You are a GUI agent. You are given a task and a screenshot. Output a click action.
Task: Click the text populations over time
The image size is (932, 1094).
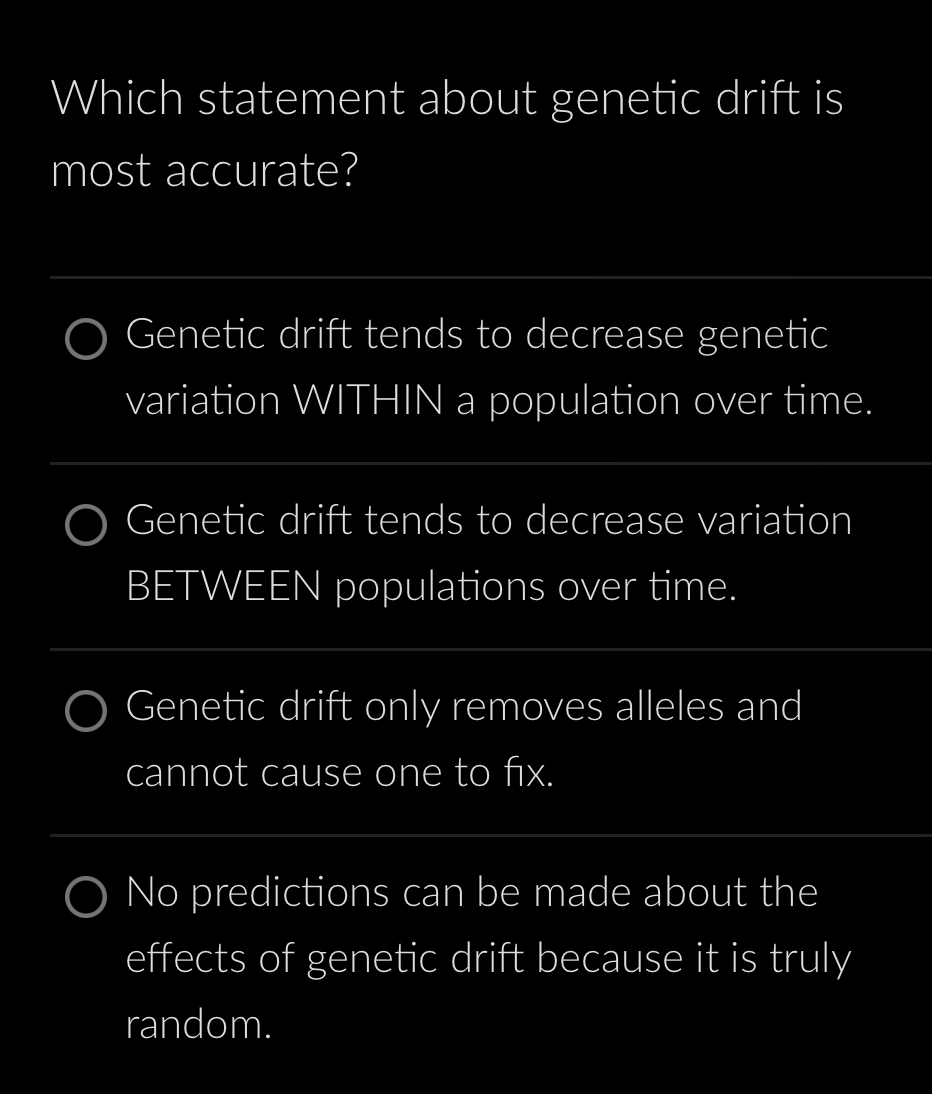click(x=534, y=587)
